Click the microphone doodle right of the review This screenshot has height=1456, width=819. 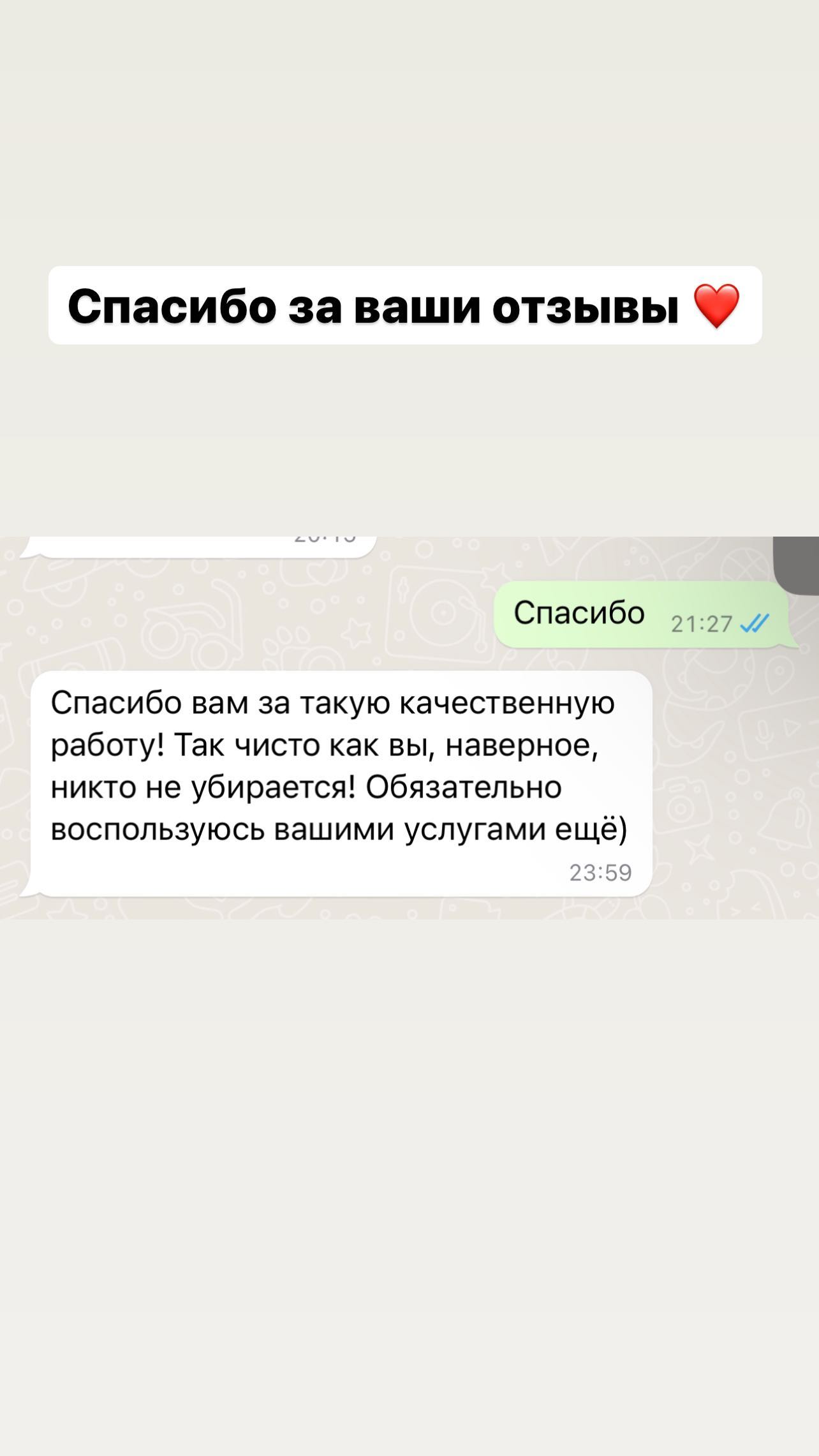coord(764,731)
